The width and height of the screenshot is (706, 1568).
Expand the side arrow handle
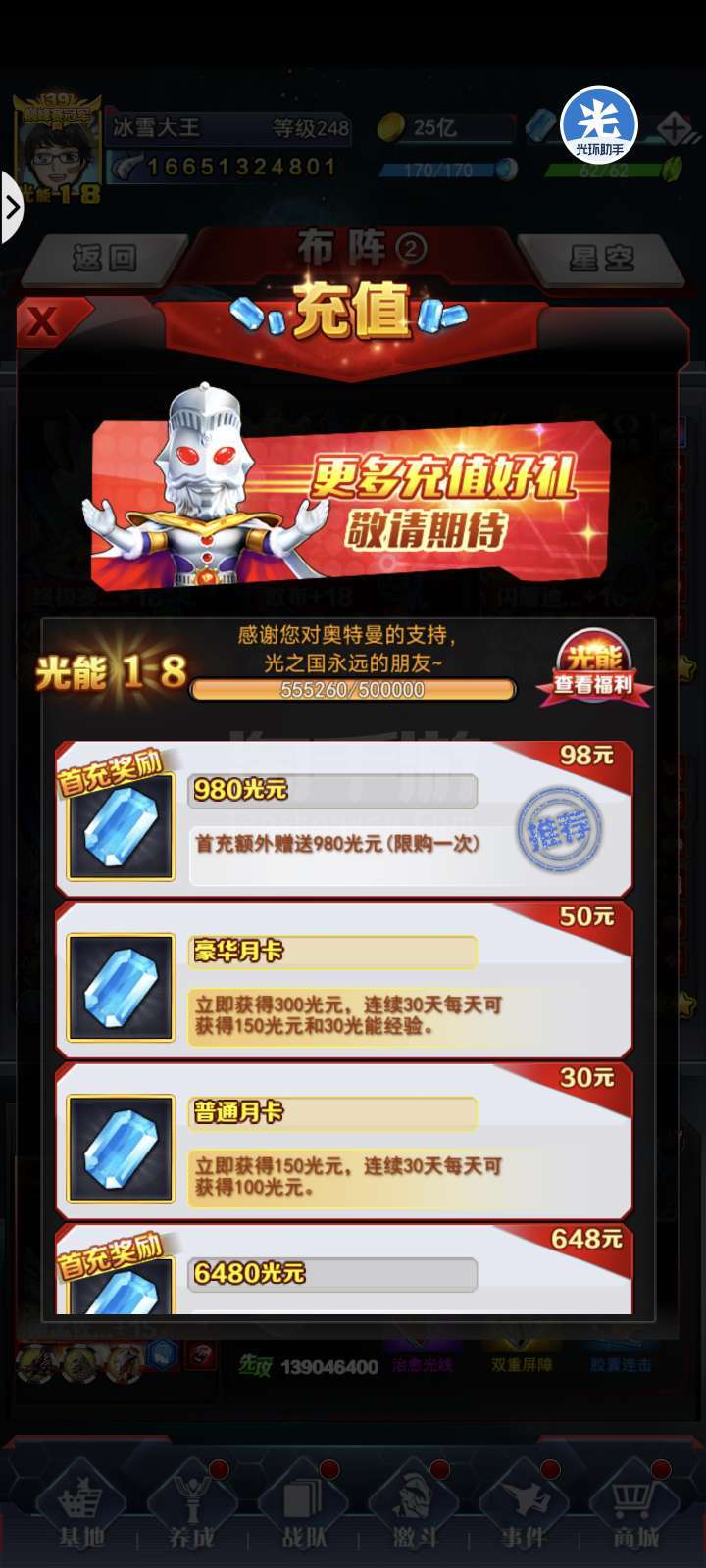12,208
